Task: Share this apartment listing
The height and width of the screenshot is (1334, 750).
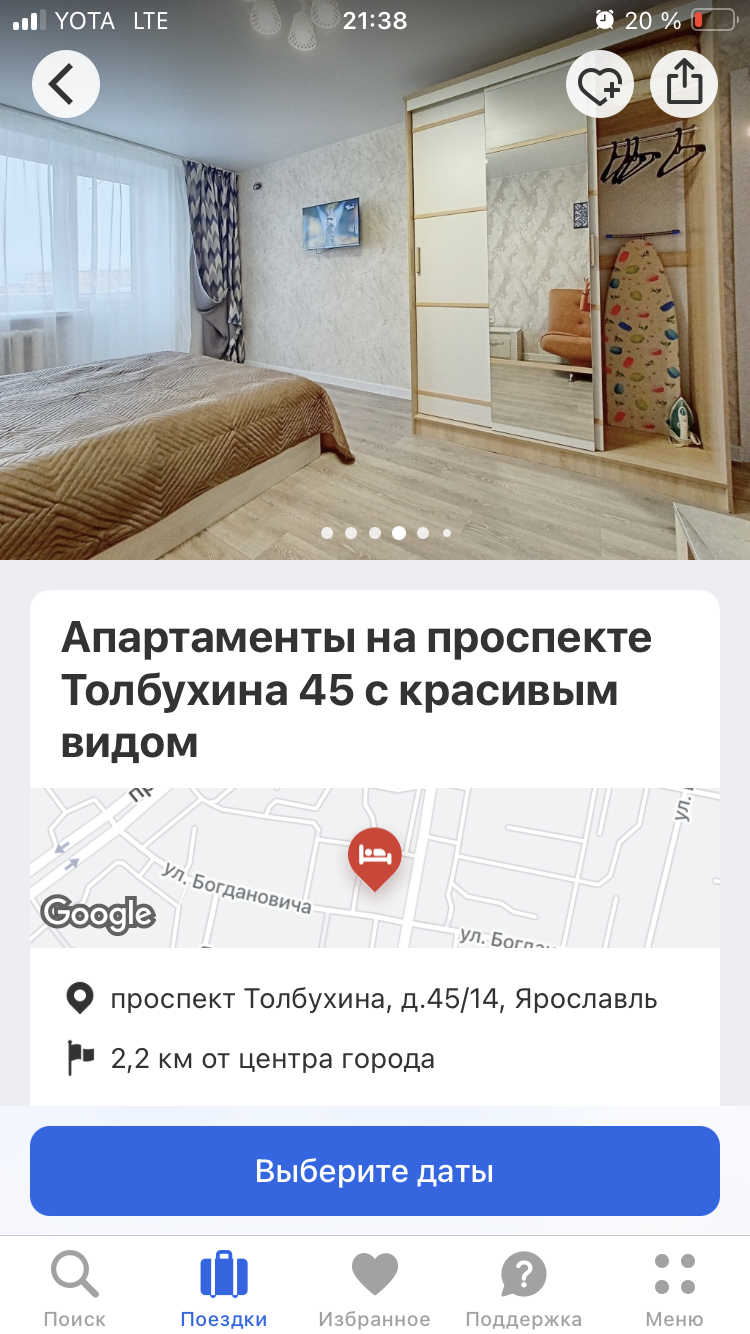Action: pos(684,85)
